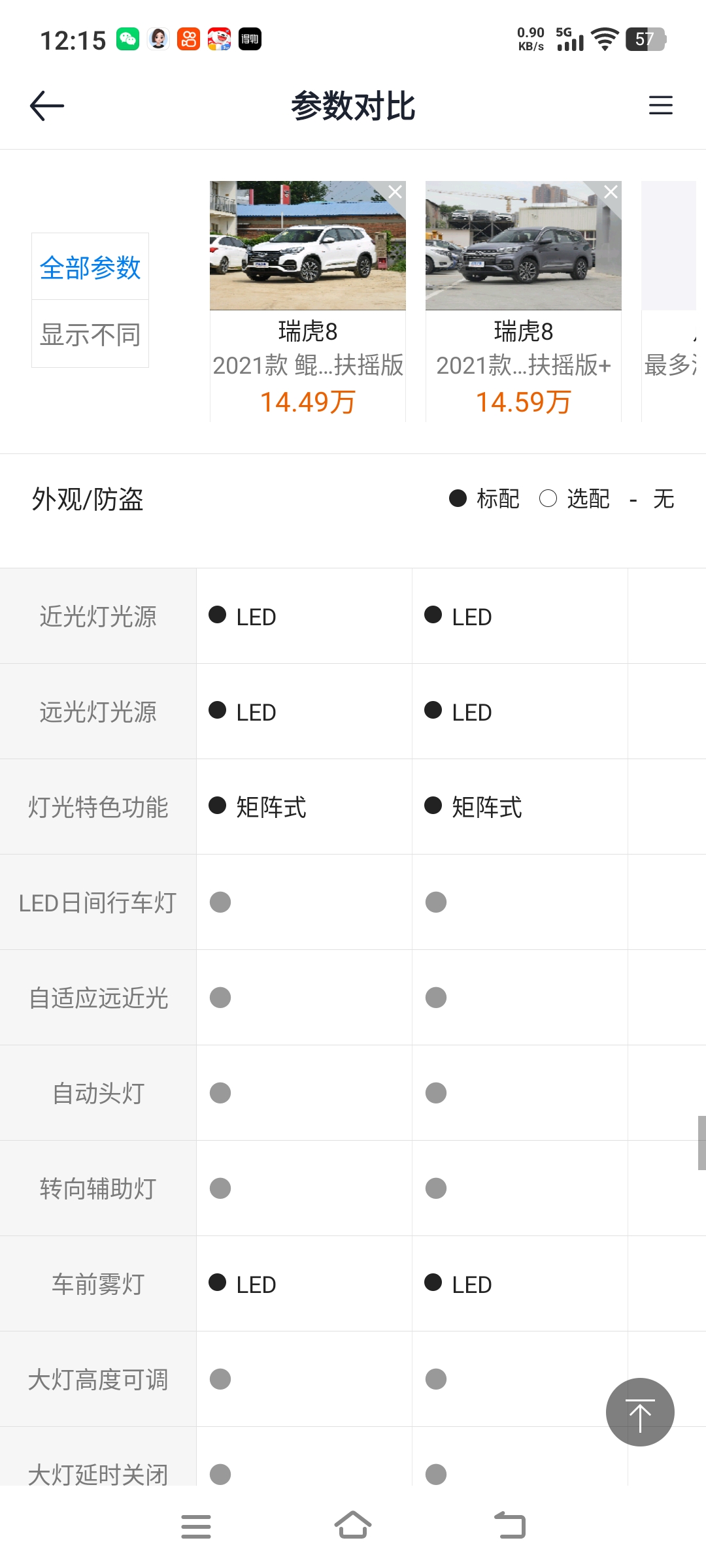
Task: Open the white 瑞虎8 14.49万 car card
Action: click(x=308, y=301)
